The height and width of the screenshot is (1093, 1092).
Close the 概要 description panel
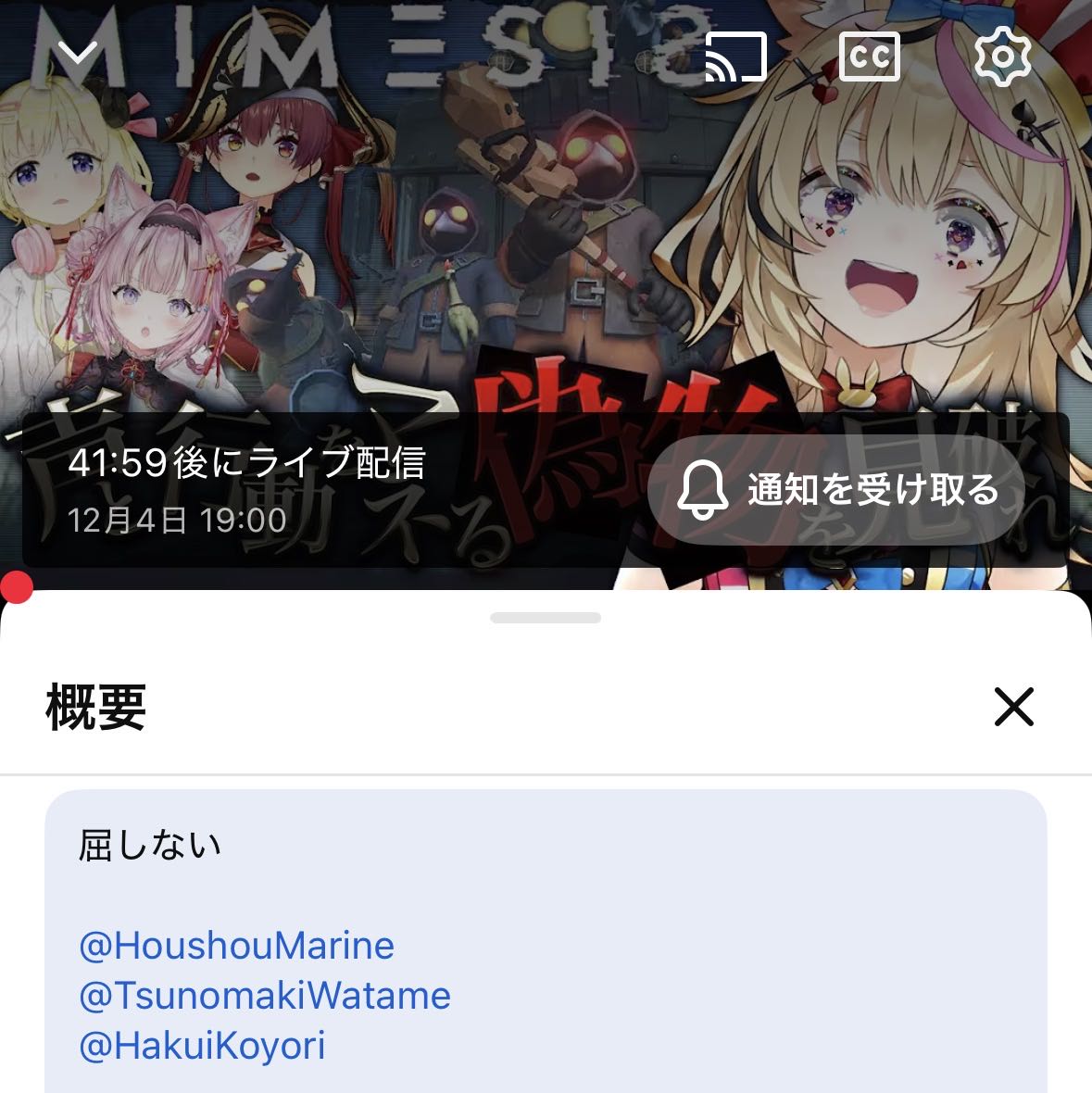pos(1013,708)
